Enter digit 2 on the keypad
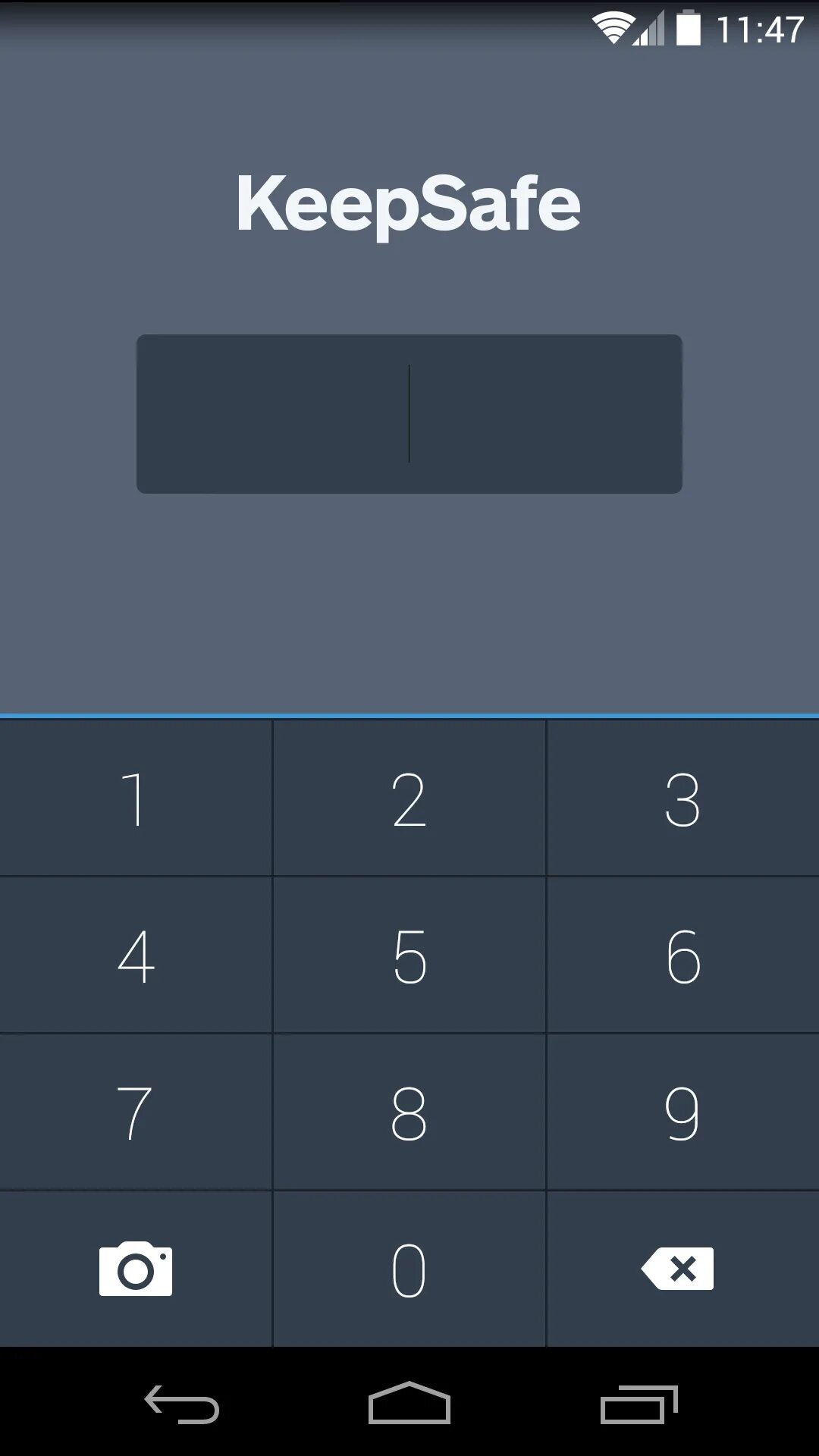 point(409,798)
